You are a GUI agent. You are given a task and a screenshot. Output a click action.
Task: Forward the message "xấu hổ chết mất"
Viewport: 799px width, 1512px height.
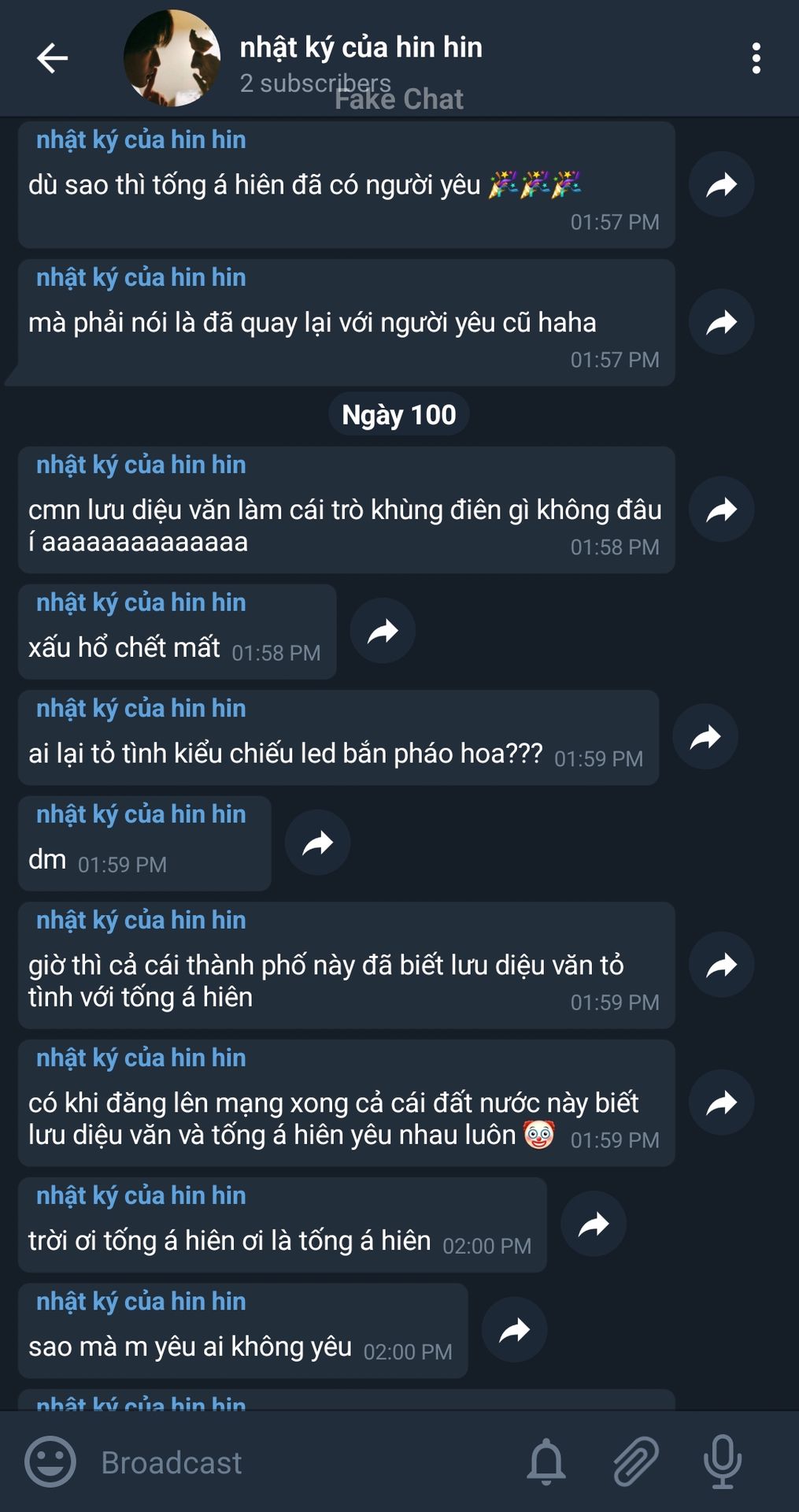(x=383, y=631)
